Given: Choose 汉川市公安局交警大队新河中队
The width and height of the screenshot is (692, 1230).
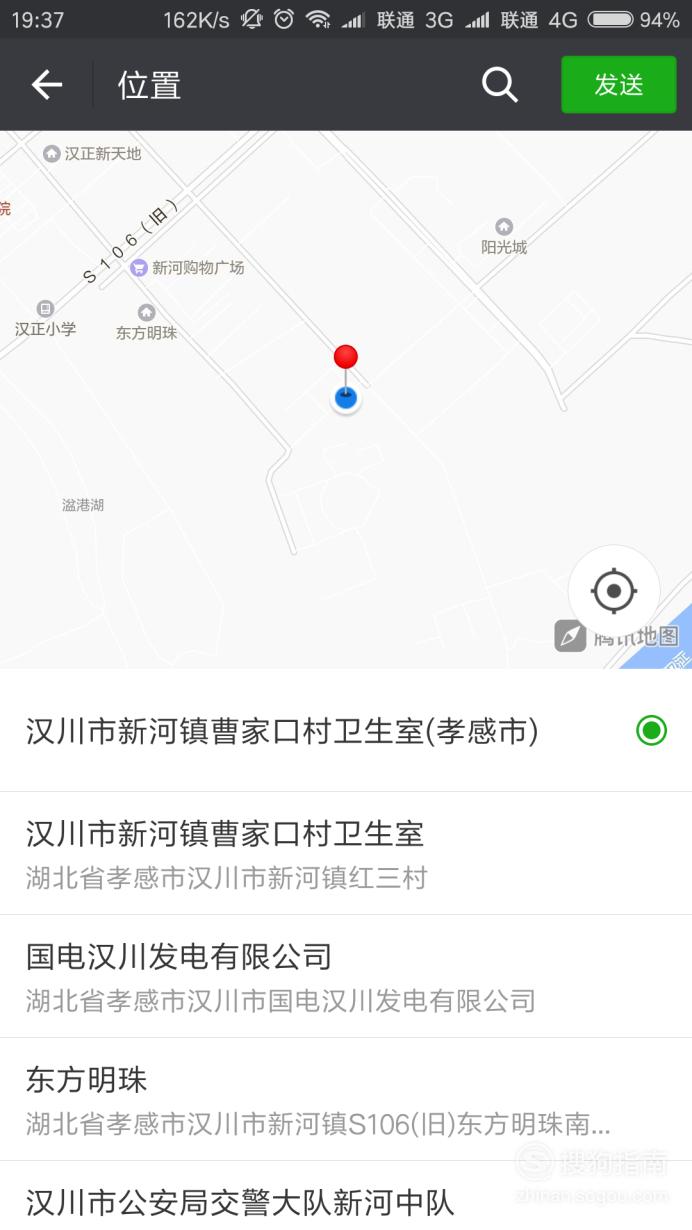Looking at the screenshot, I should tap(346, 1197).
